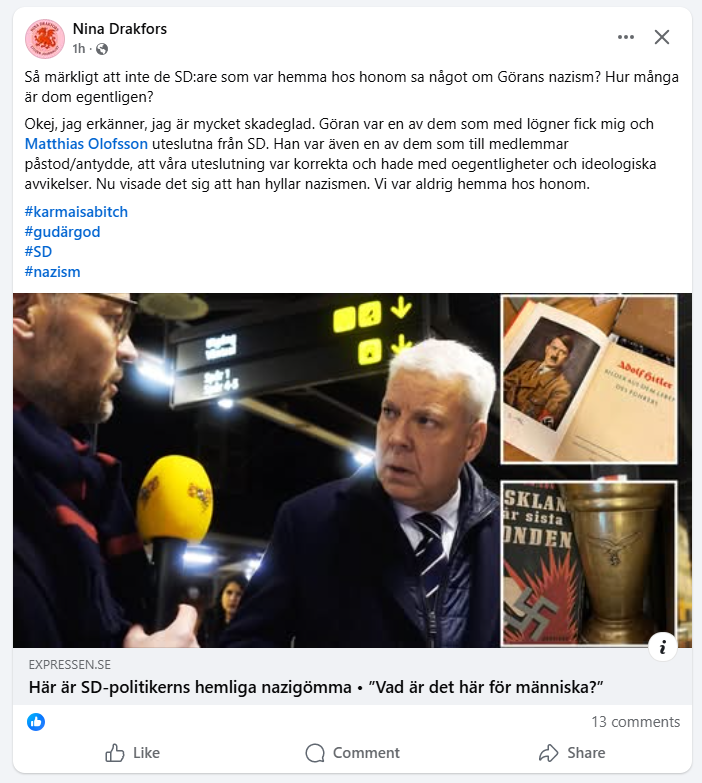The width and height of the screenshot is (702, 783).
Task: Open the #gudärgod hashtag
Action: click(62, 232)
